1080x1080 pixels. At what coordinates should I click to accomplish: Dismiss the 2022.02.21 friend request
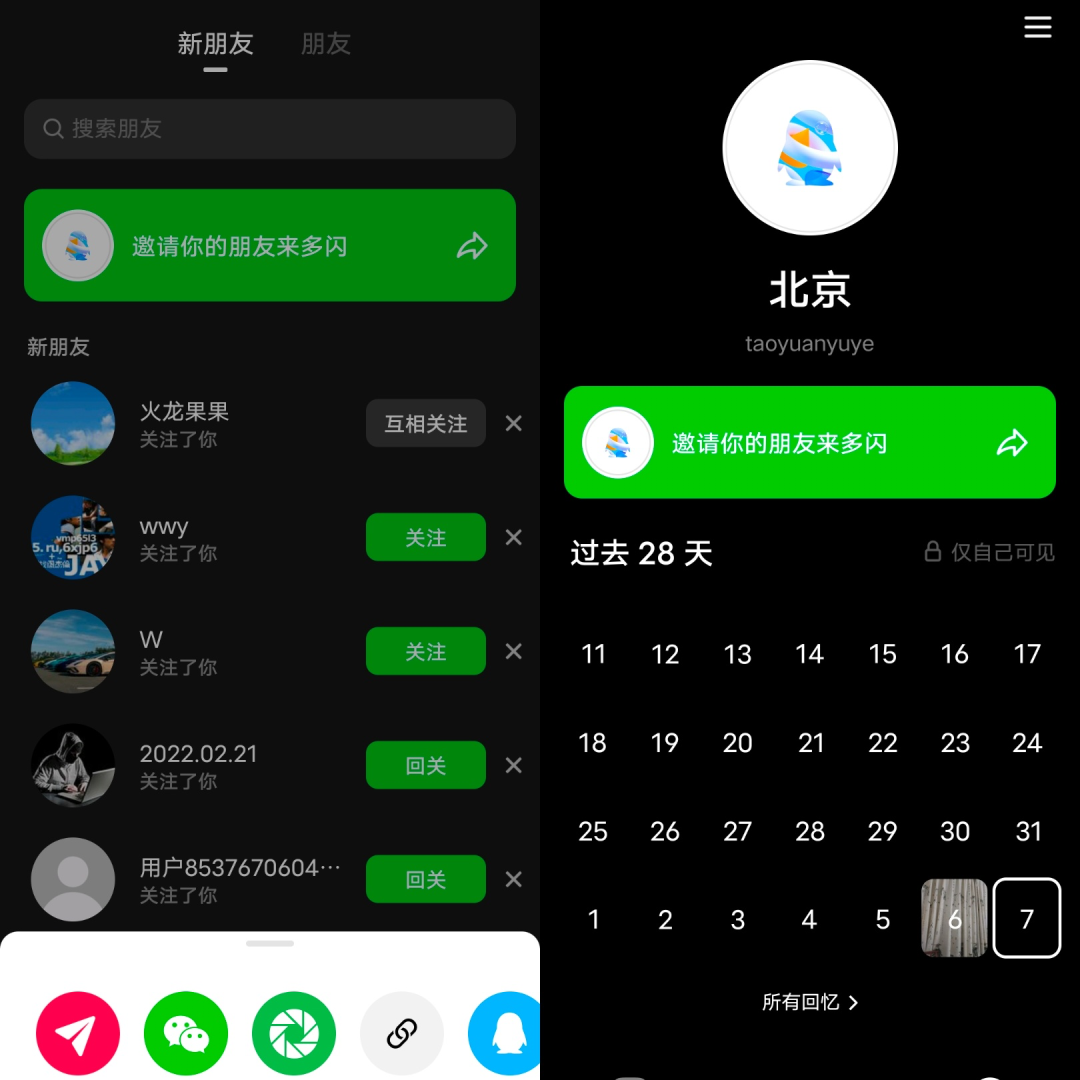(514, 766)
